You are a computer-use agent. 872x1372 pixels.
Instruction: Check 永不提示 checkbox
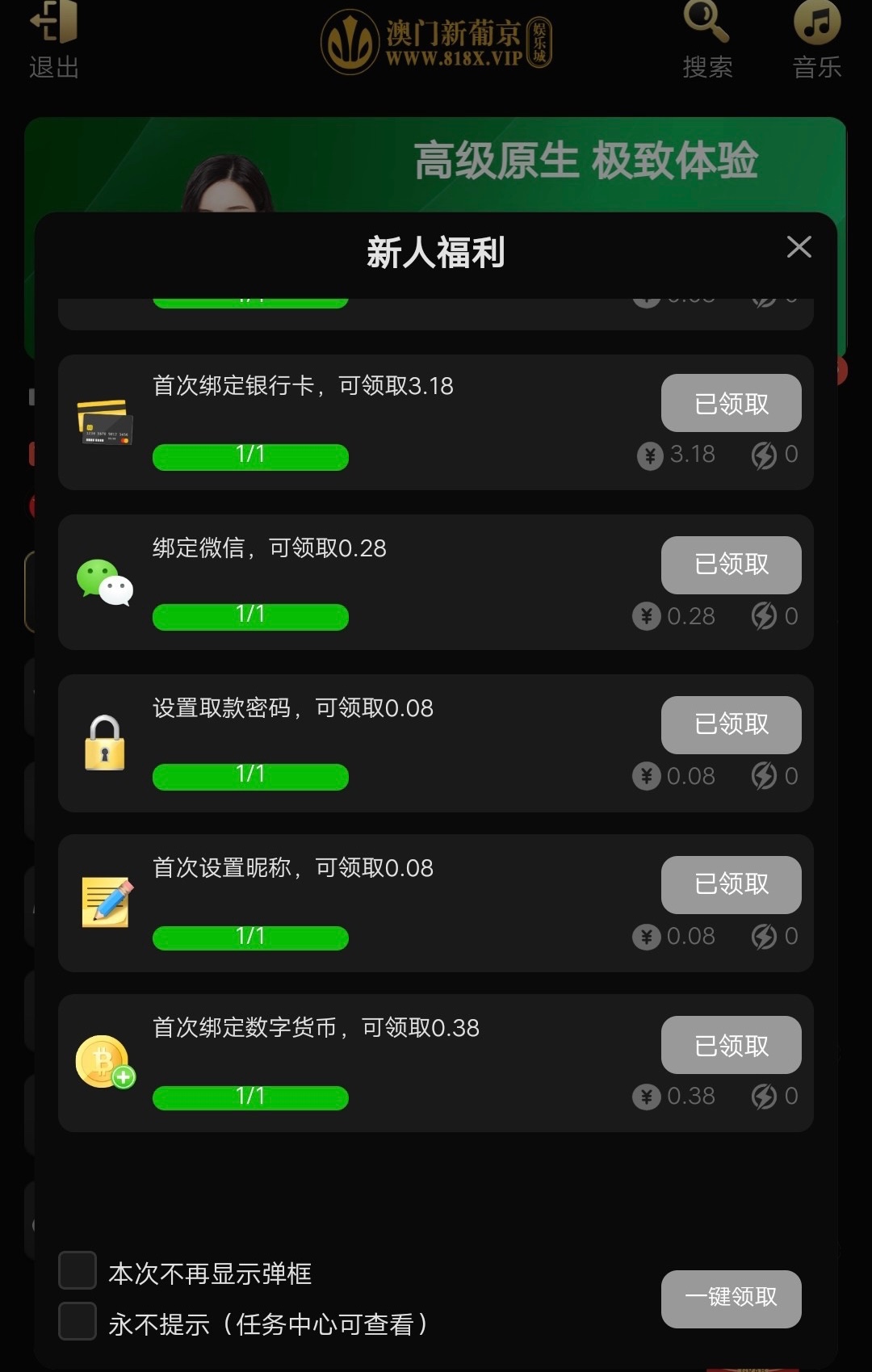pyautogui.click(x=78, y=1321)
